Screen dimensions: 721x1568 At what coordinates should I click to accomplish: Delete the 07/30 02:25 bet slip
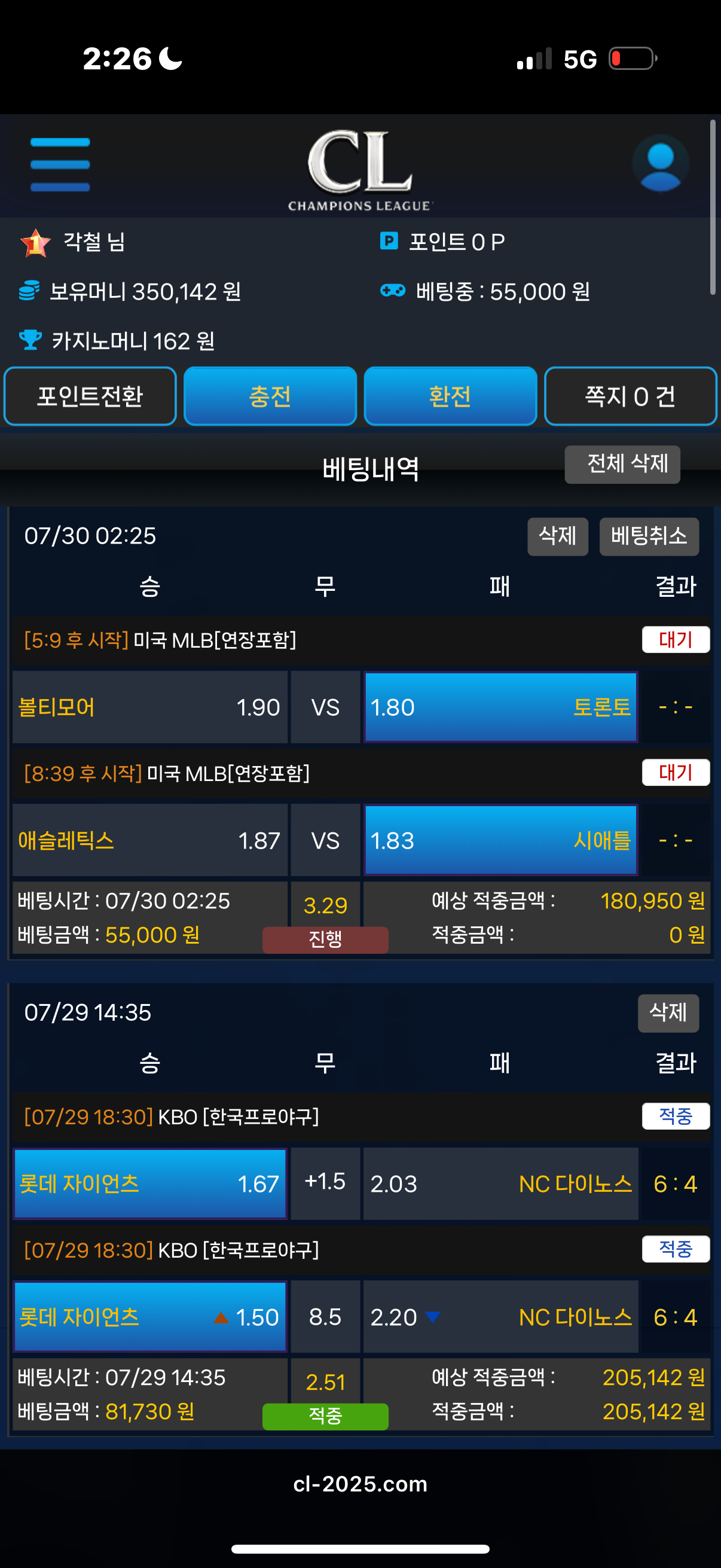557,536
